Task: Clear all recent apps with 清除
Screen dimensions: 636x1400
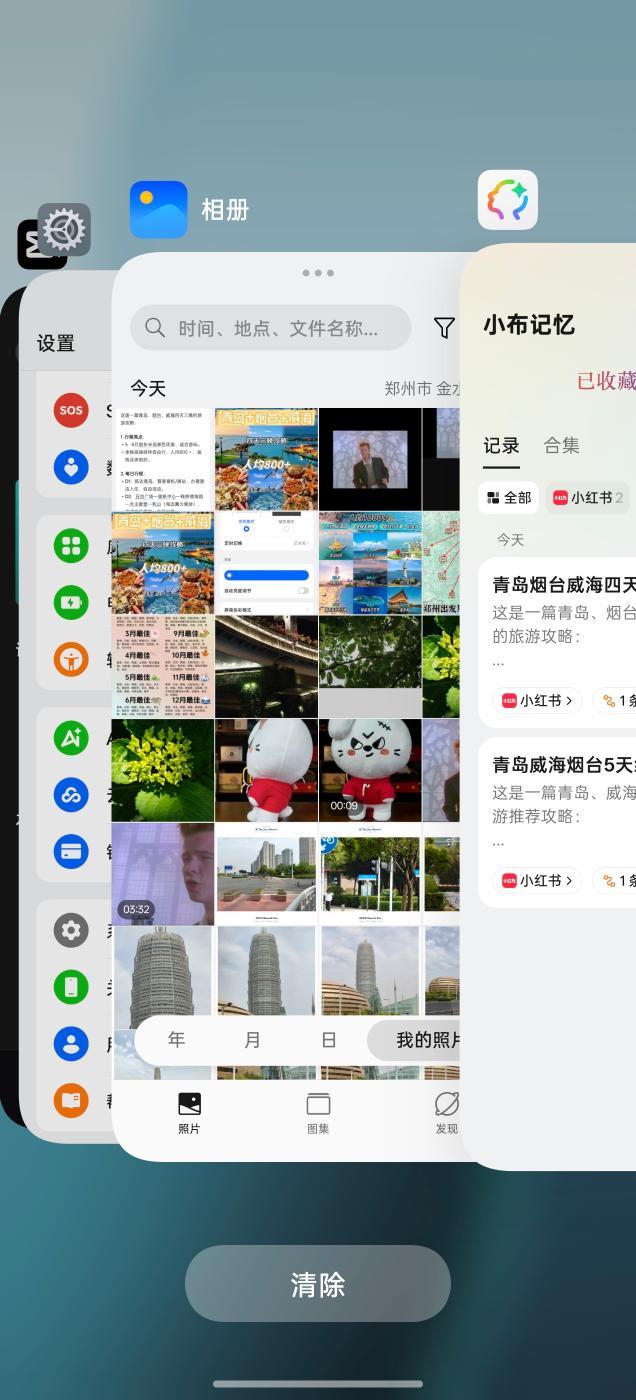Action: pos(317,1284)
